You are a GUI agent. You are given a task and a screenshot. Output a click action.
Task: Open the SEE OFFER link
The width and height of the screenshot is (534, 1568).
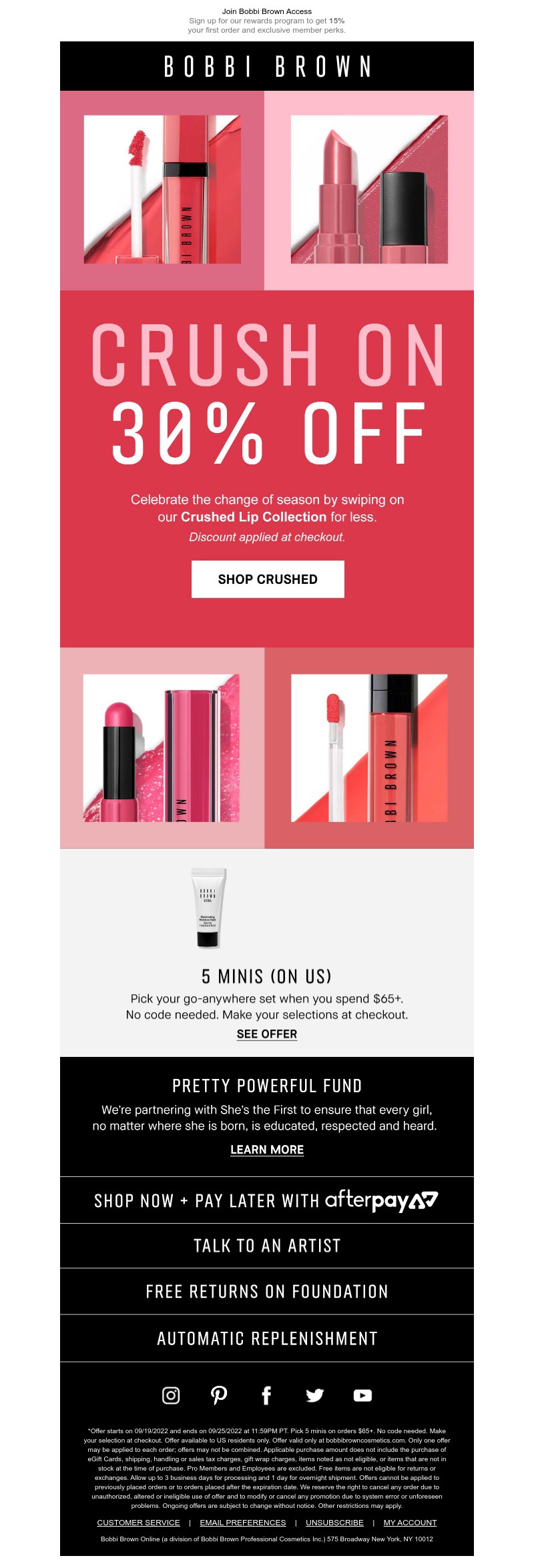click(267, 1034)
